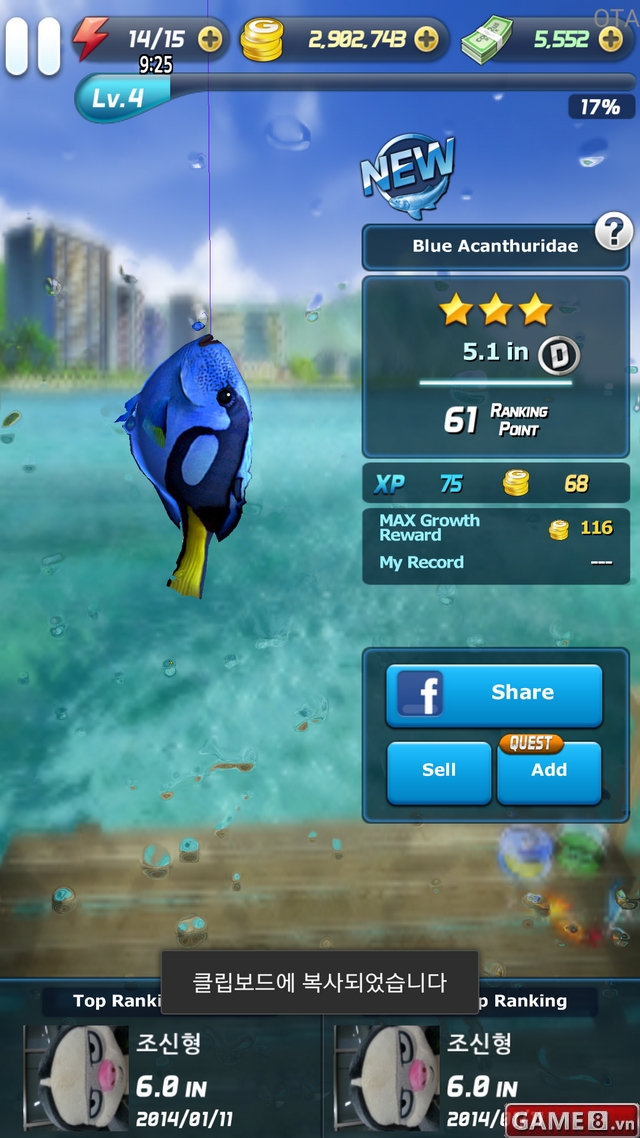Share the catch on Facebook
Image resolution: width=640 pixels, height=1138 pixels.
point(494,694)
